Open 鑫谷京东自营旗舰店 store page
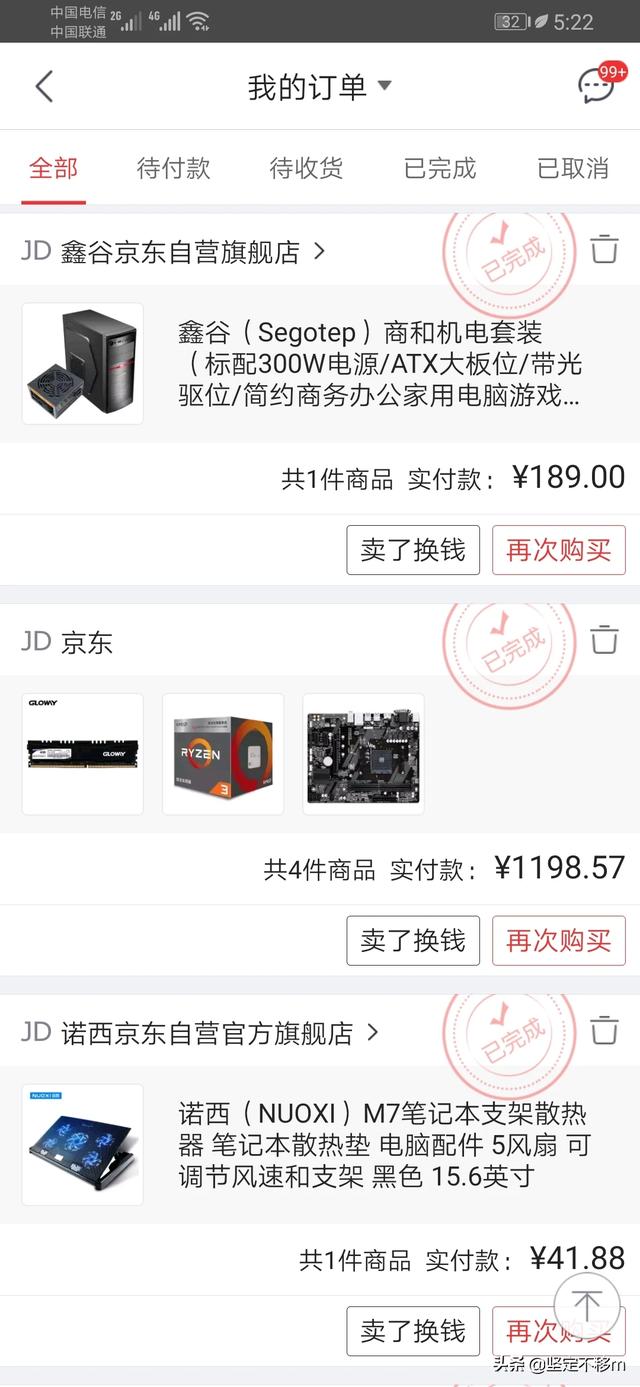Screen dimensions: 640x1387 pyautogui.click(x=180, y=252)
